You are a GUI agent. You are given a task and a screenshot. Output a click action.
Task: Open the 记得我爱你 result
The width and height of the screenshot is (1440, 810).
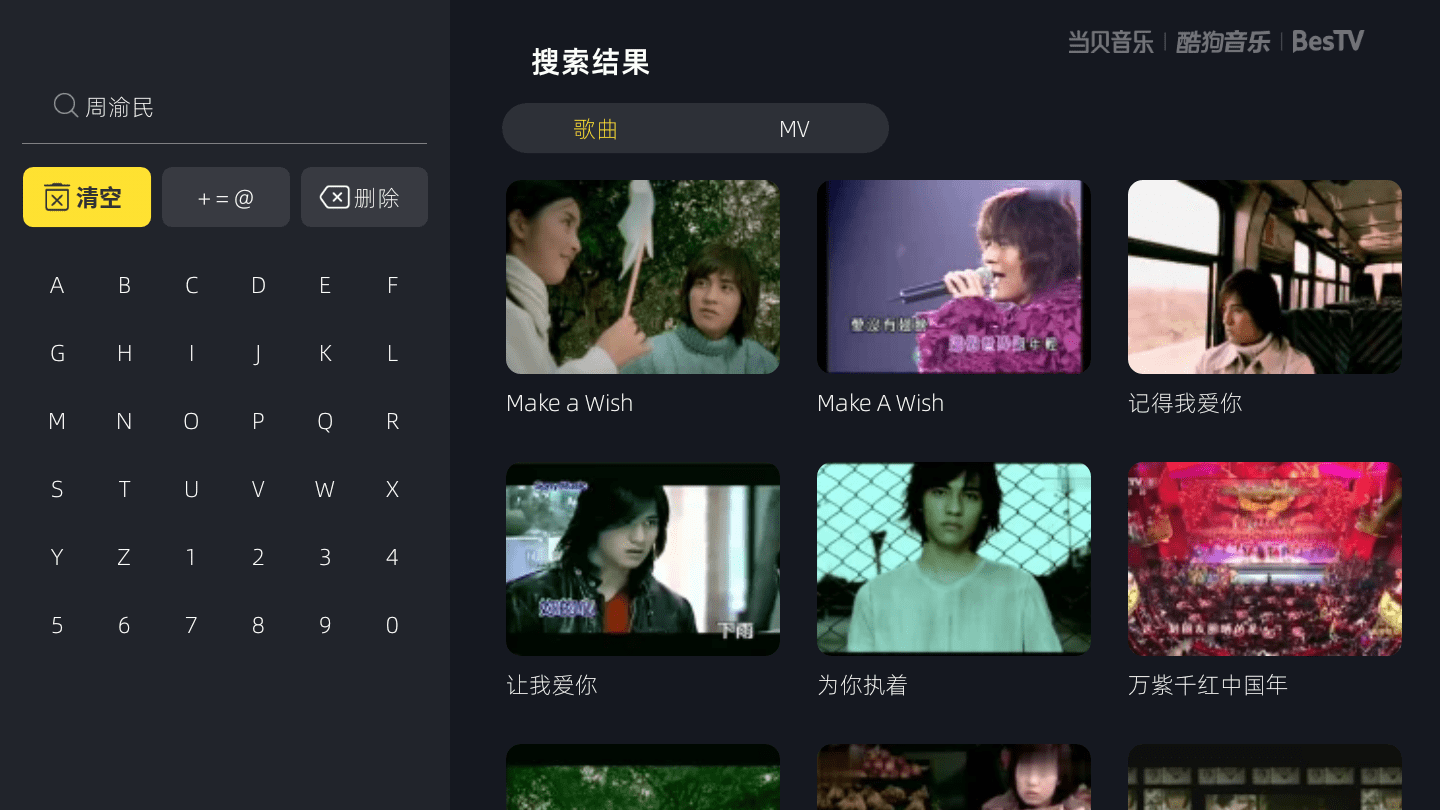click(x=1264, y=277)
